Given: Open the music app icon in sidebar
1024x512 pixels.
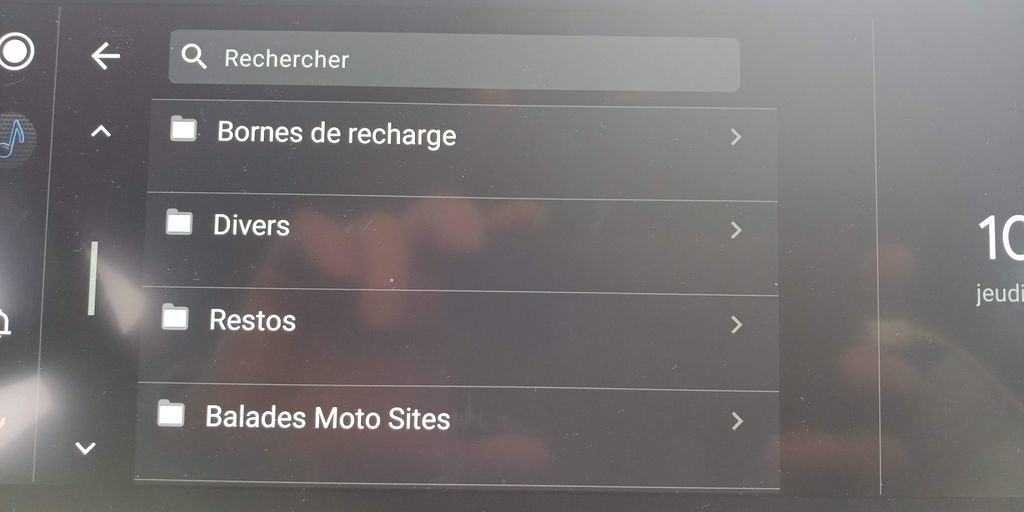Looking at the screenshot, I should click(15, 139).
